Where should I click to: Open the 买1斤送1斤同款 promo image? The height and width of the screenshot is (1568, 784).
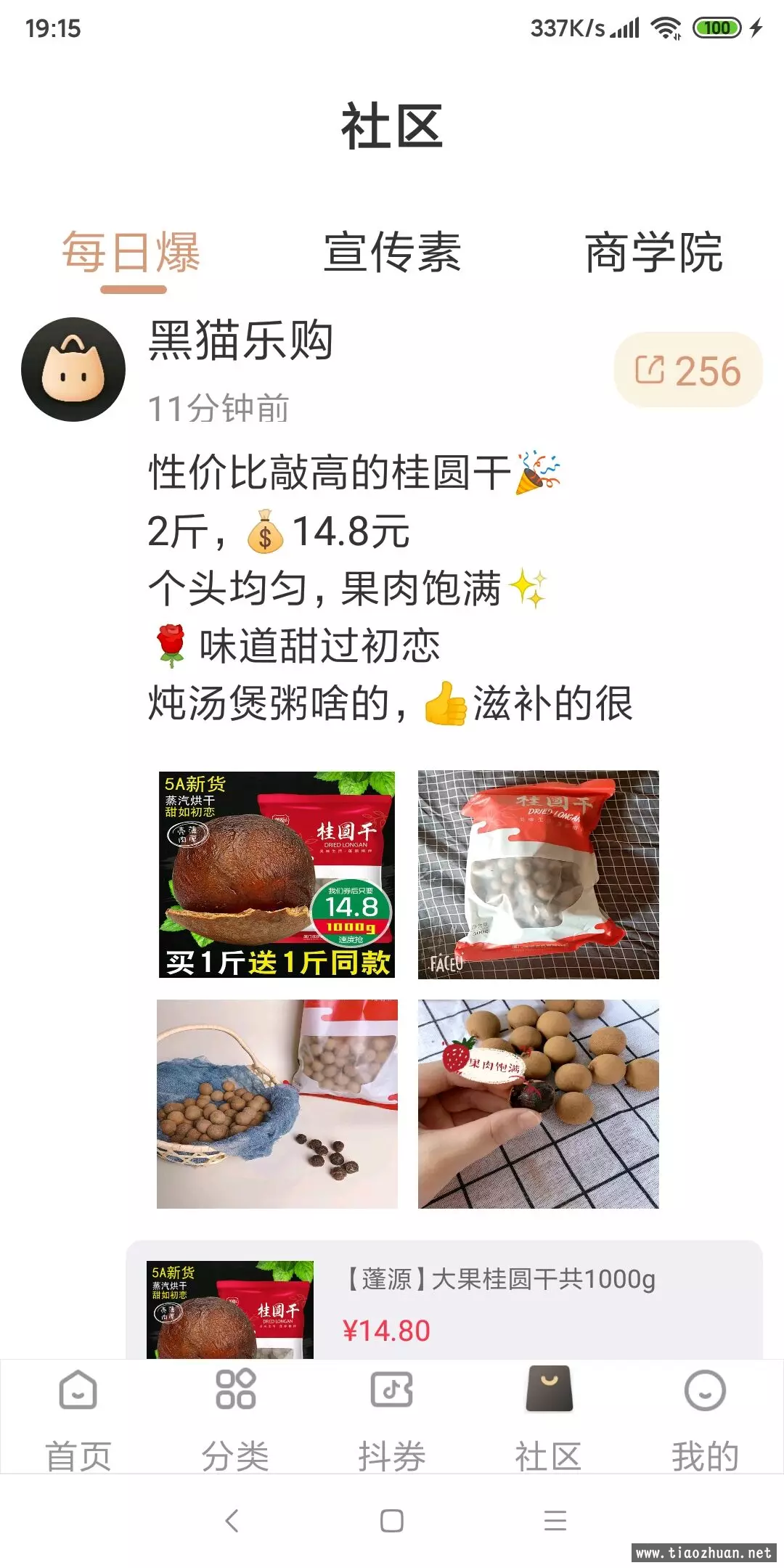coord(277,875)
